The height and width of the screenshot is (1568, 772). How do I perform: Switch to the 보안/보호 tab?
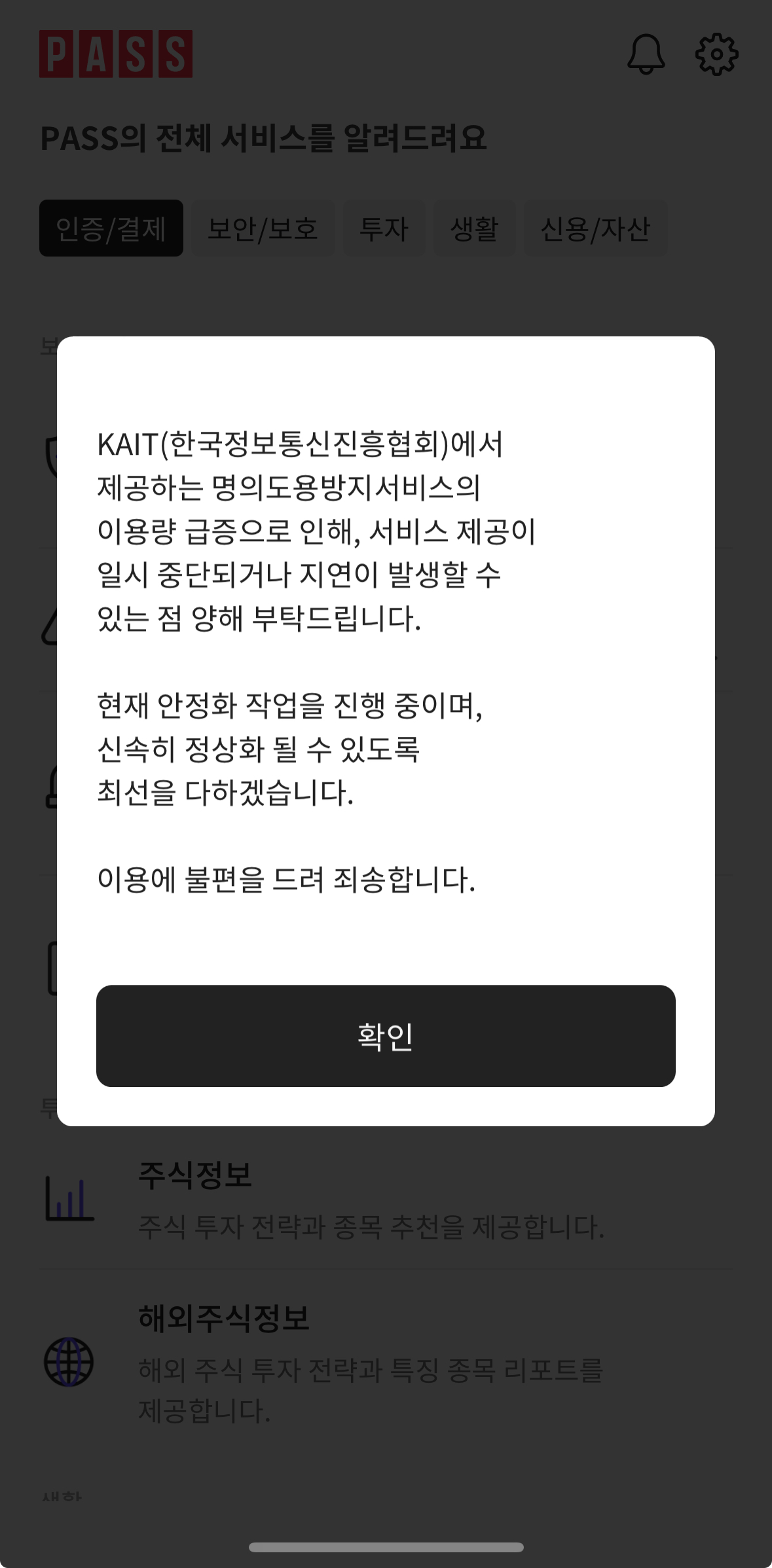[x=265, y=228]
